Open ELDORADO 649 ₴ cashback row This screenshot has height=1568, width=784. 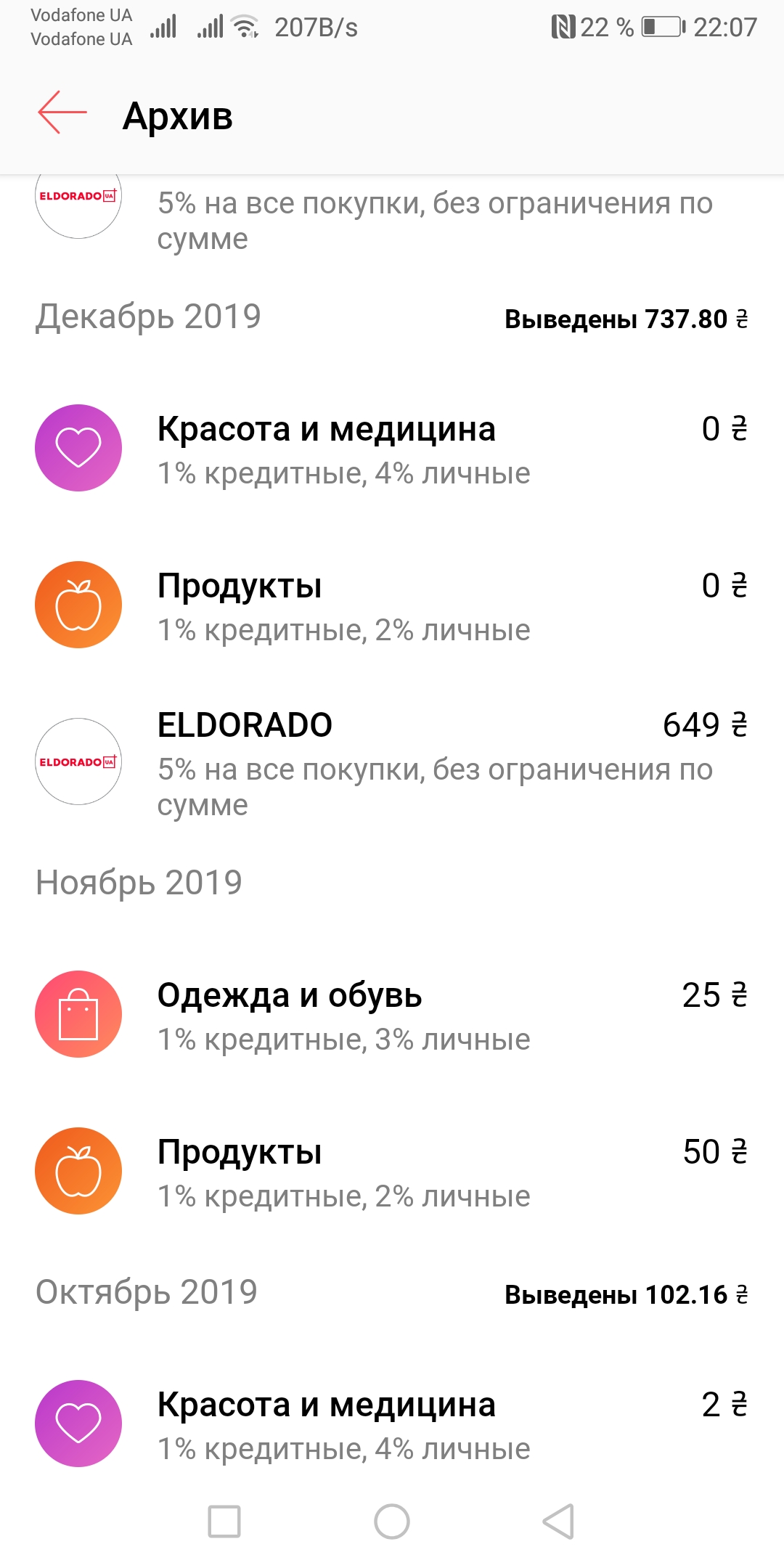point(392,762)
